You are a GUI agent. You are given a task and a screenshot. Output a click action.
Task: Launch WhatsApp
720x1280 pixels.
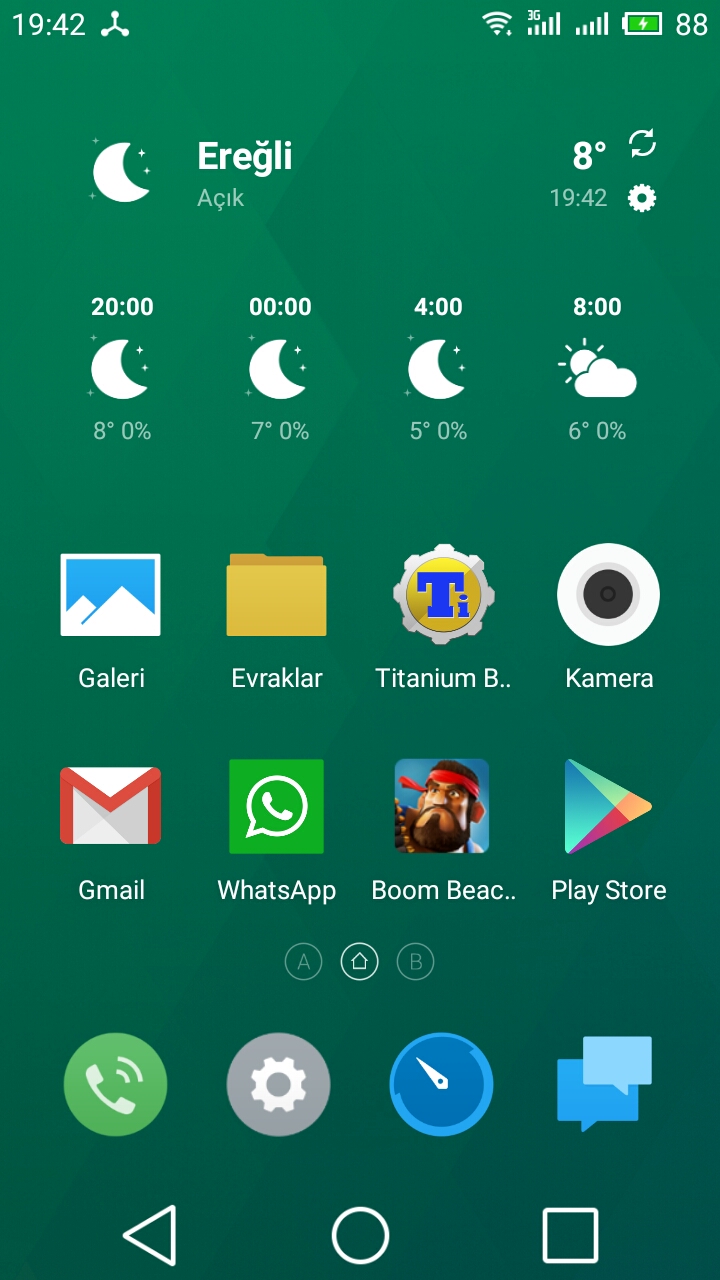point(276,806)
